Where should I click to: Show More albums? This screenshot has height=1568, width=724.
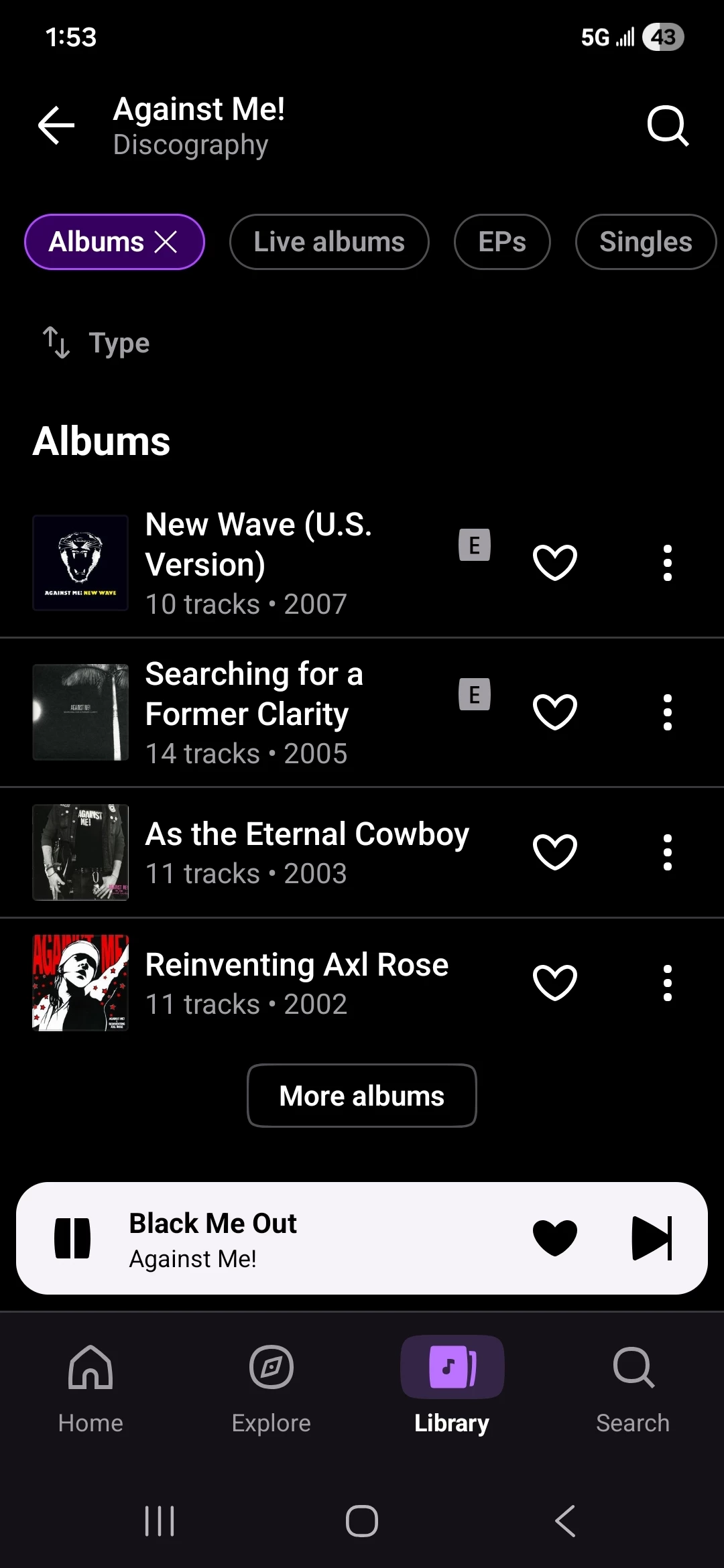pos(362,1096)
